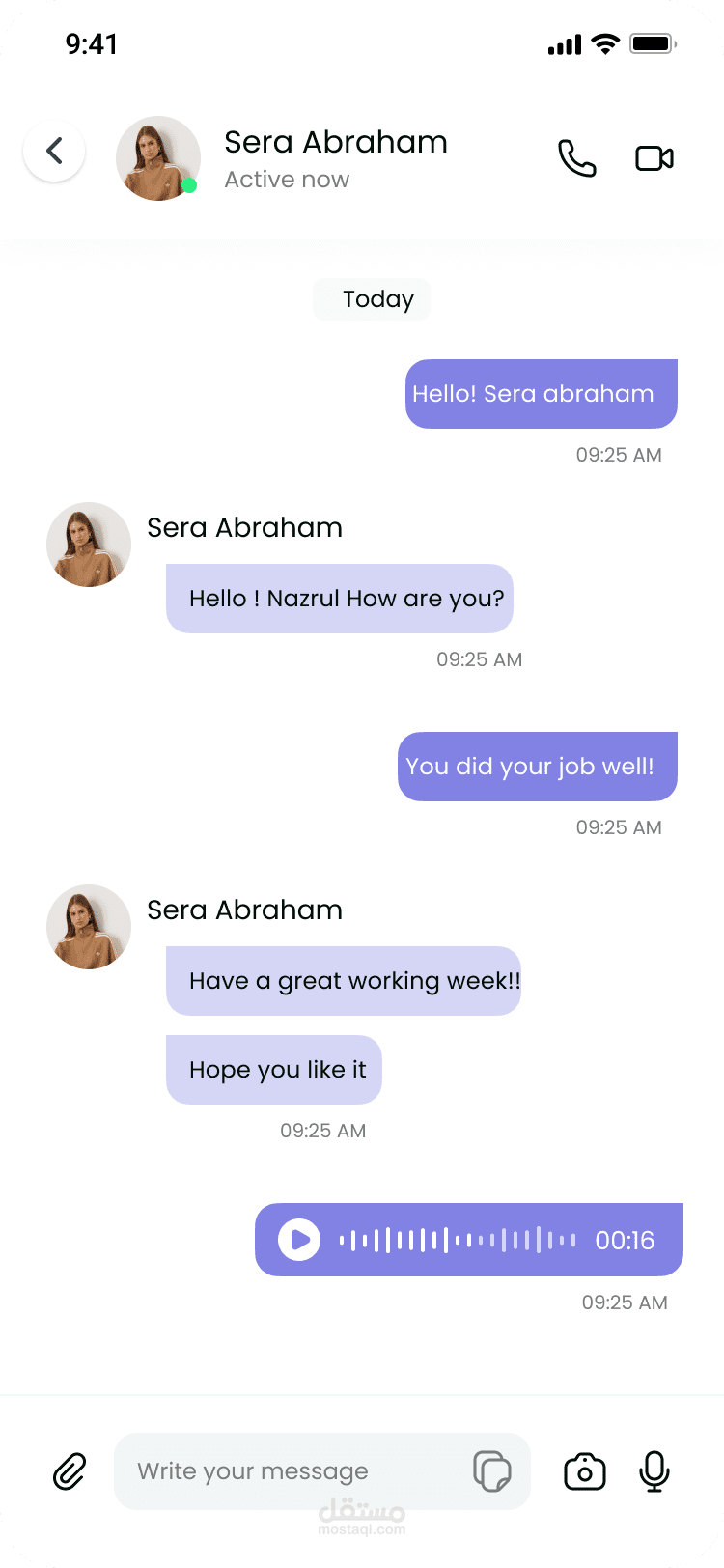Viewport: 724px width, 1568px height.
Task: Play the 00:16 voice message
Action: (x=297, y=1240)
